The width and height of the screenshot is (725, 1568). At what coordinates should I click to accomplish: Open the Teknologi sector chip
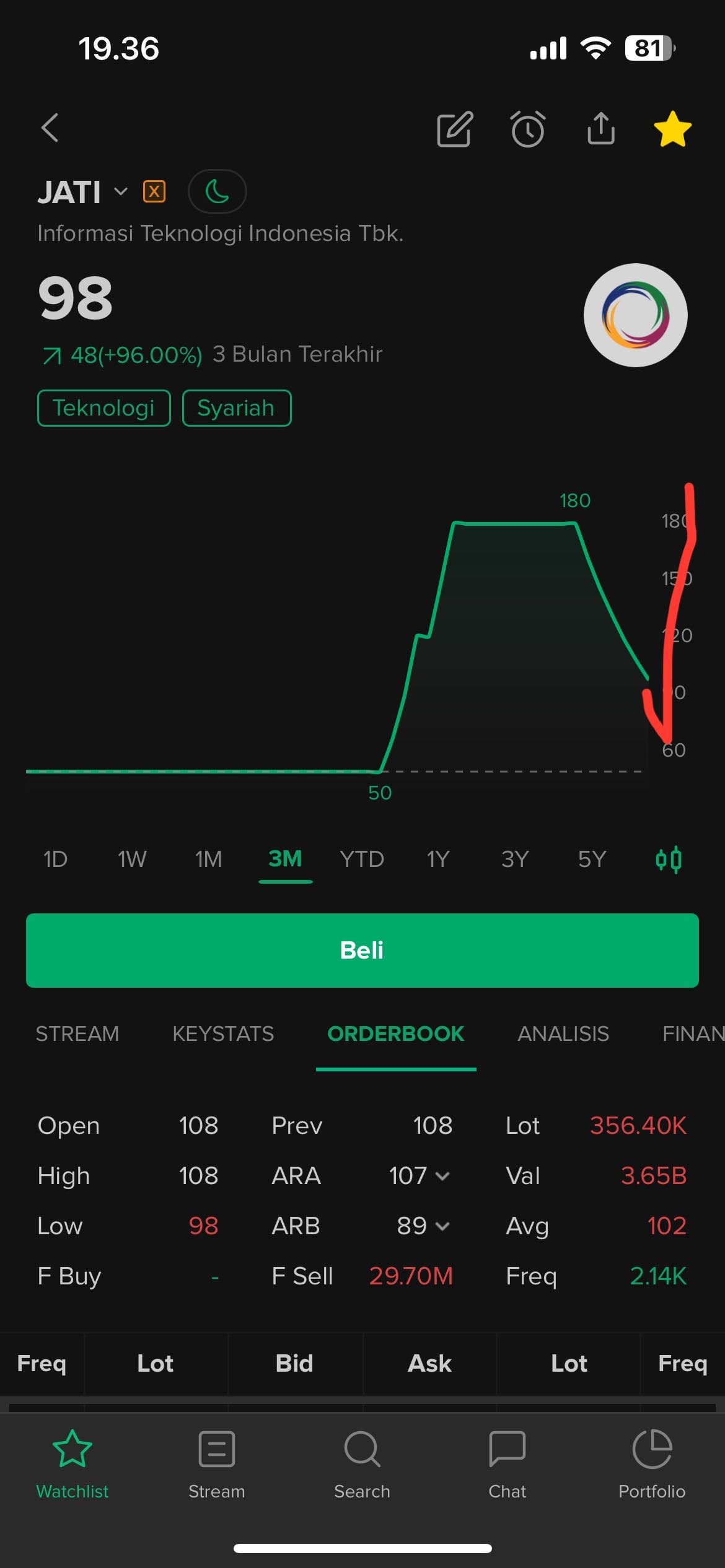[x=103, y=408]
